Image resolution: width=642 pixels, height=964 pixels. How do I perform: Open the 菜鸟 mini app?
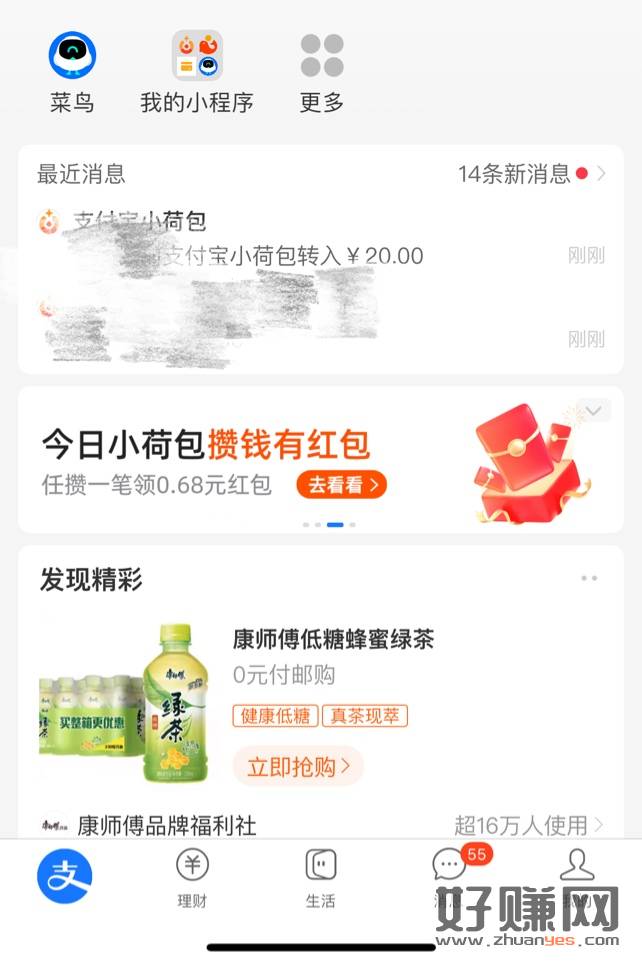72,71
